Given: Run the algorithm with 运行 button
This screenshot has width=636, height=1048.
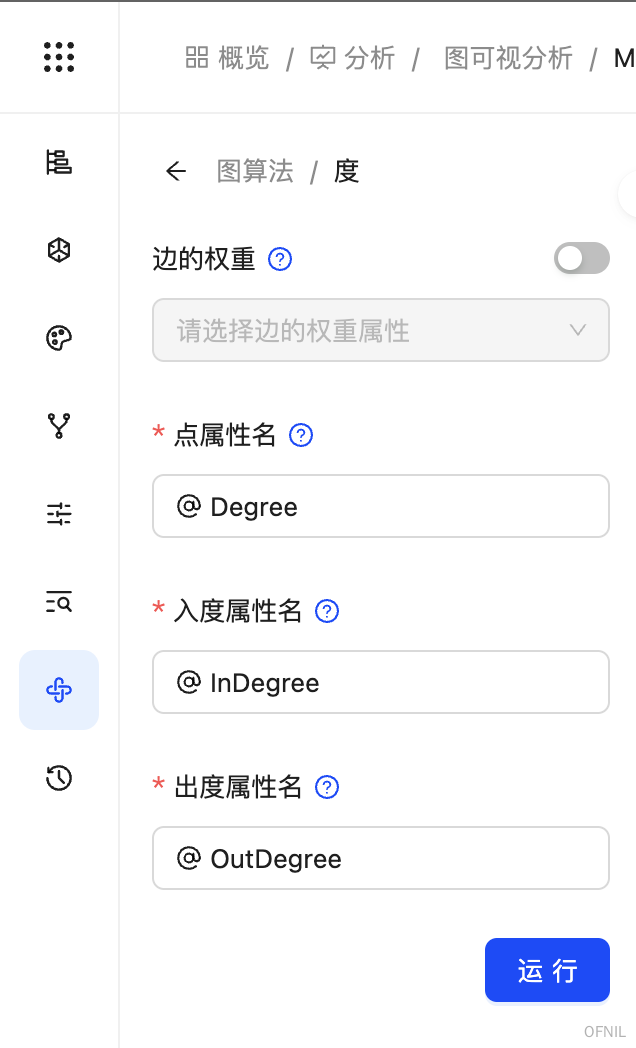Looking at the screenshot, I should point(547,970).
